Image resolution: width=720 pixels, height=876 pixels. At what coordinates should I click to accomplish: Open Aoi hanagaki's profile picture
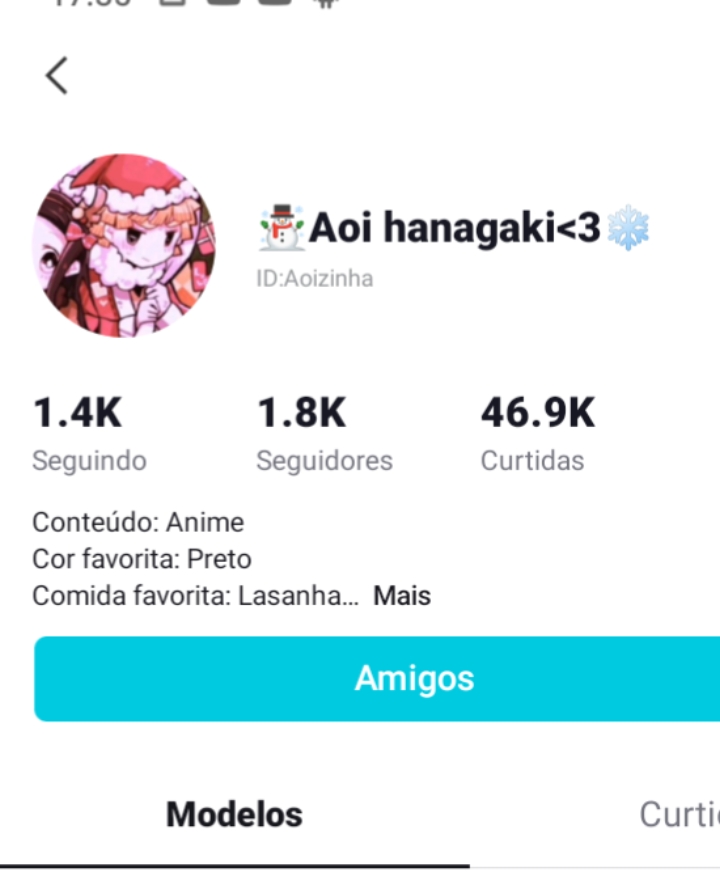pyautogui.click(x=124, y=246)
